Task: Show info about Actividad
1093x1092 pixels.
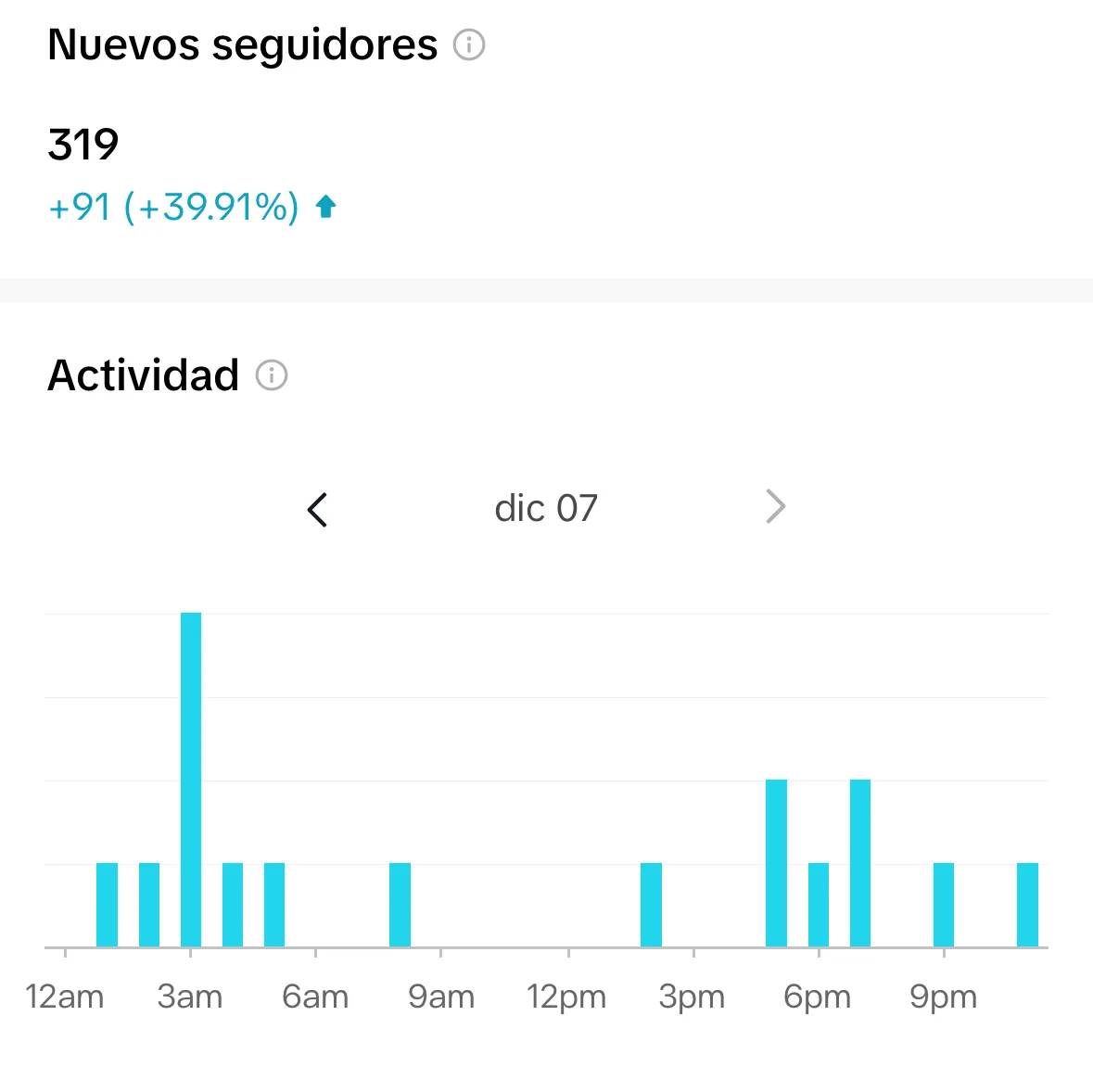Action: 272,375
